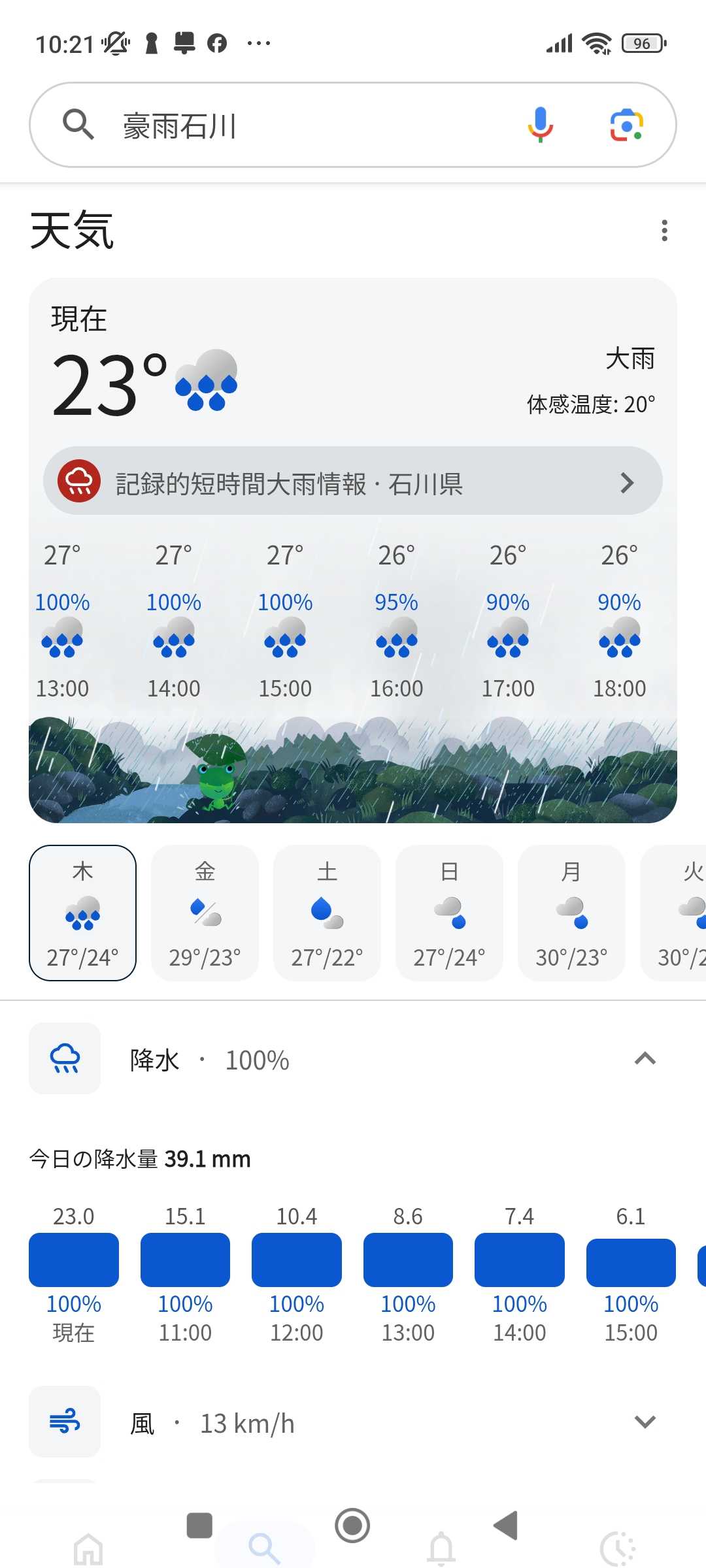Image resolution: width=706 pixels, height=1568 pixels.
Task: Select the 日 daily forecast card
Action: pyautogui.click(x=449, y=913)
